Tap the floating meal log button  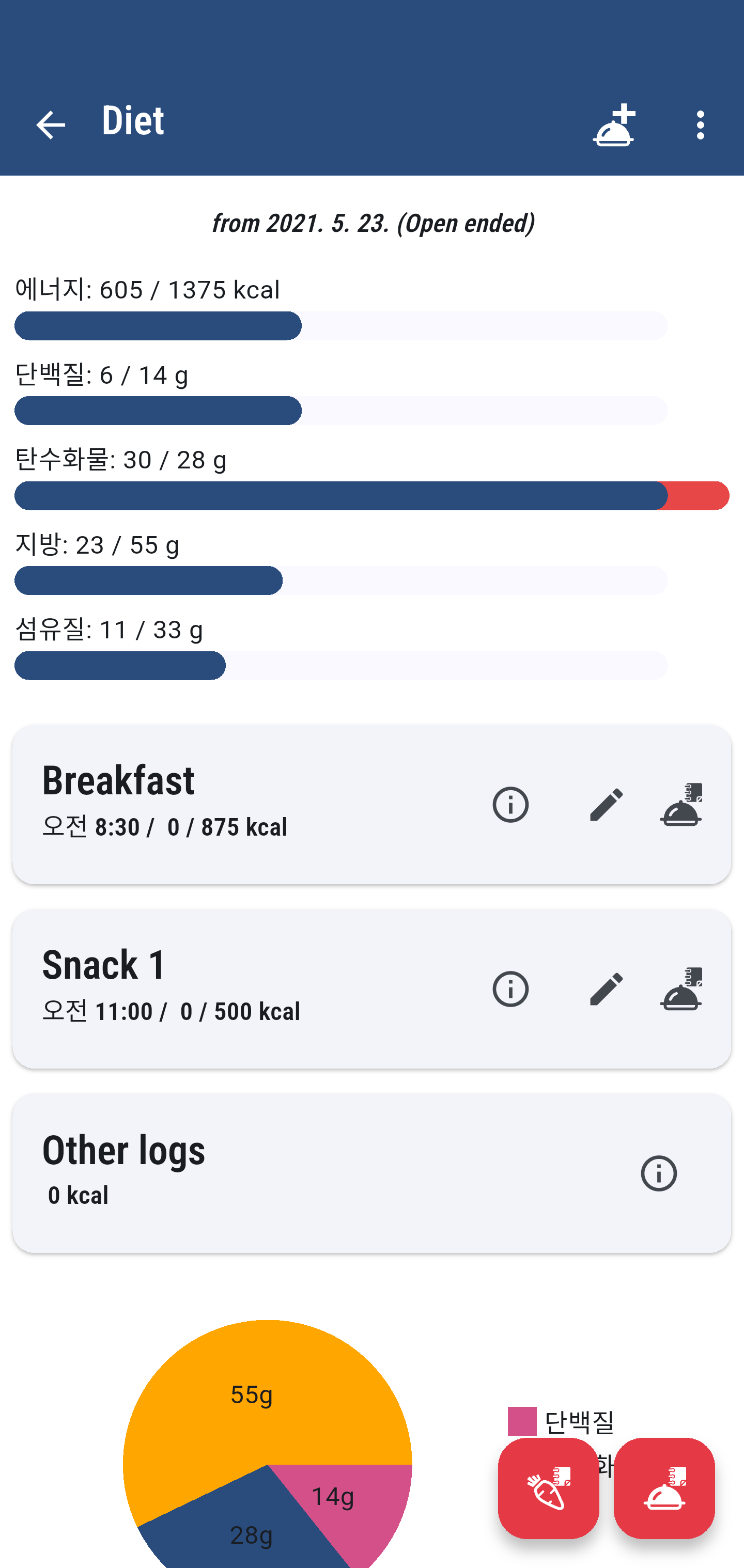[x=664, y=1488]
